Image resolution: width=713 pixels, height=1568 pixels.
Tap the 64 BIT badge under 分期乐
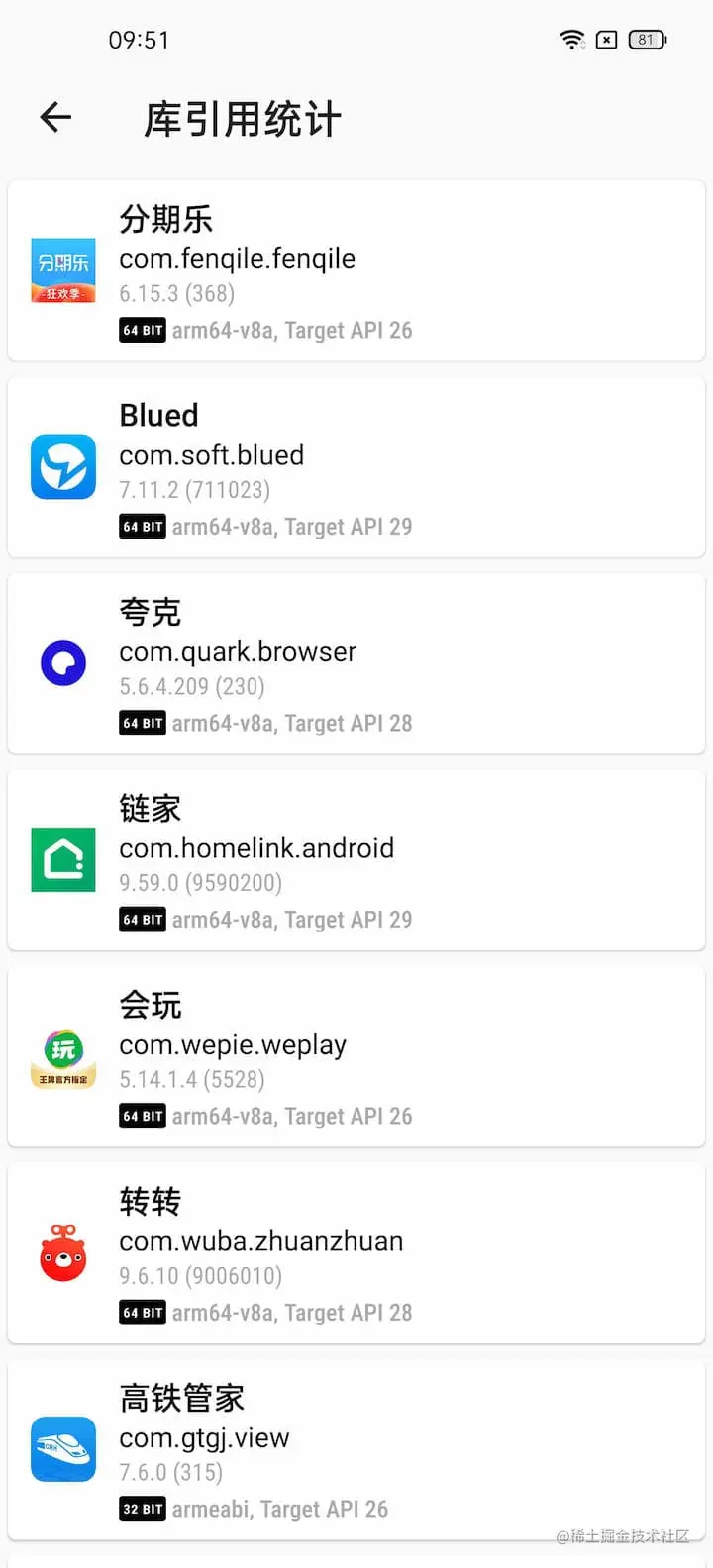[x=142, y=330]
